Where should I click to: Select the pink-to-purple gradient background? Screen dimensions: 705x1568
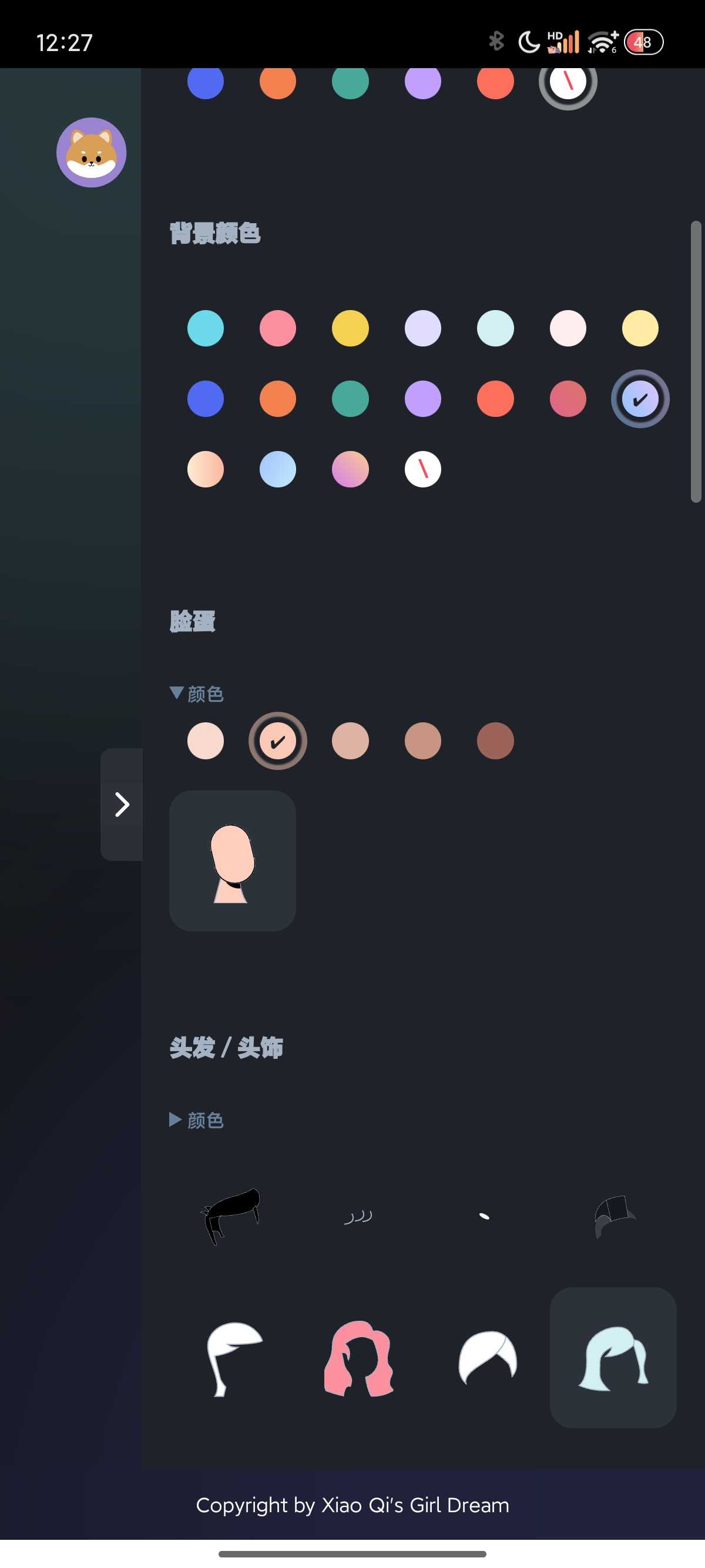pyautogui.click(x=350, y=469)
